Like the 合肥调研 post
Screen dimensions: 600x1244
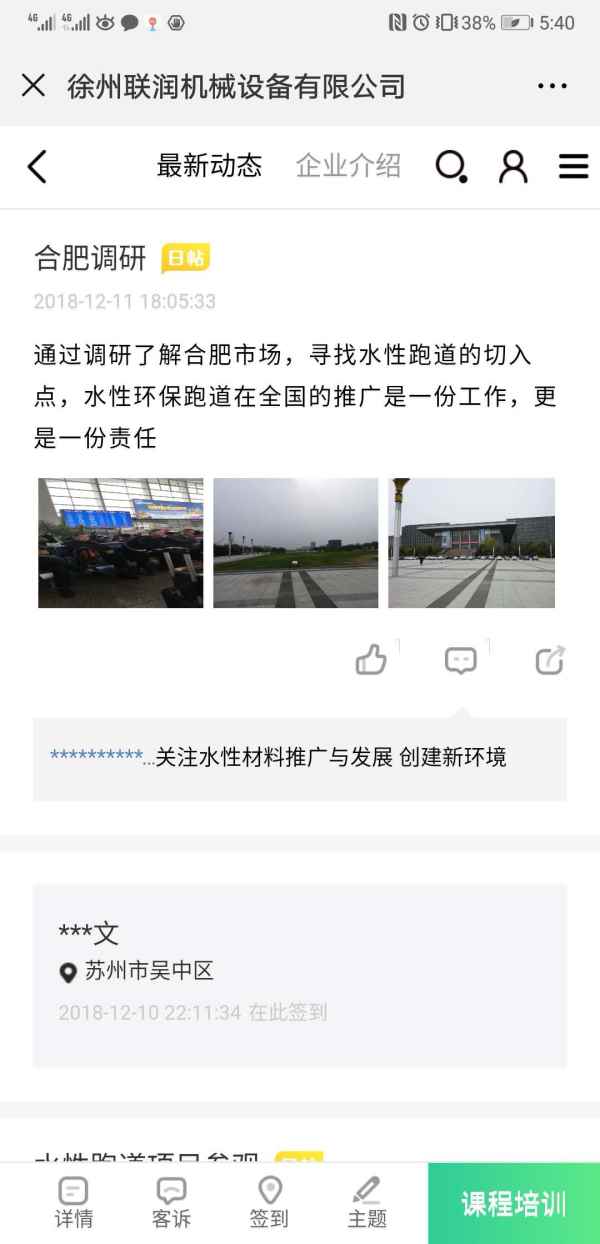tap(371, 660)
